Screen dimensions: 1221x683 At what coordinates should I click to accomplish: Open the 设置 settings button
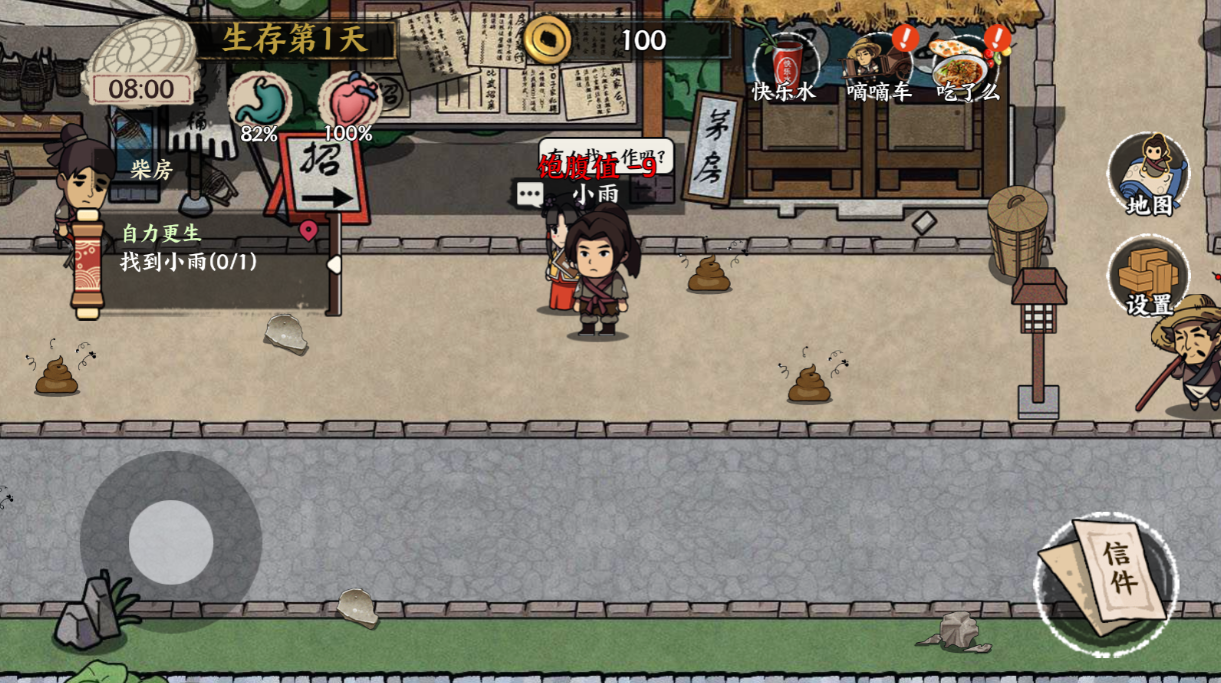(x=1148, y=275)
